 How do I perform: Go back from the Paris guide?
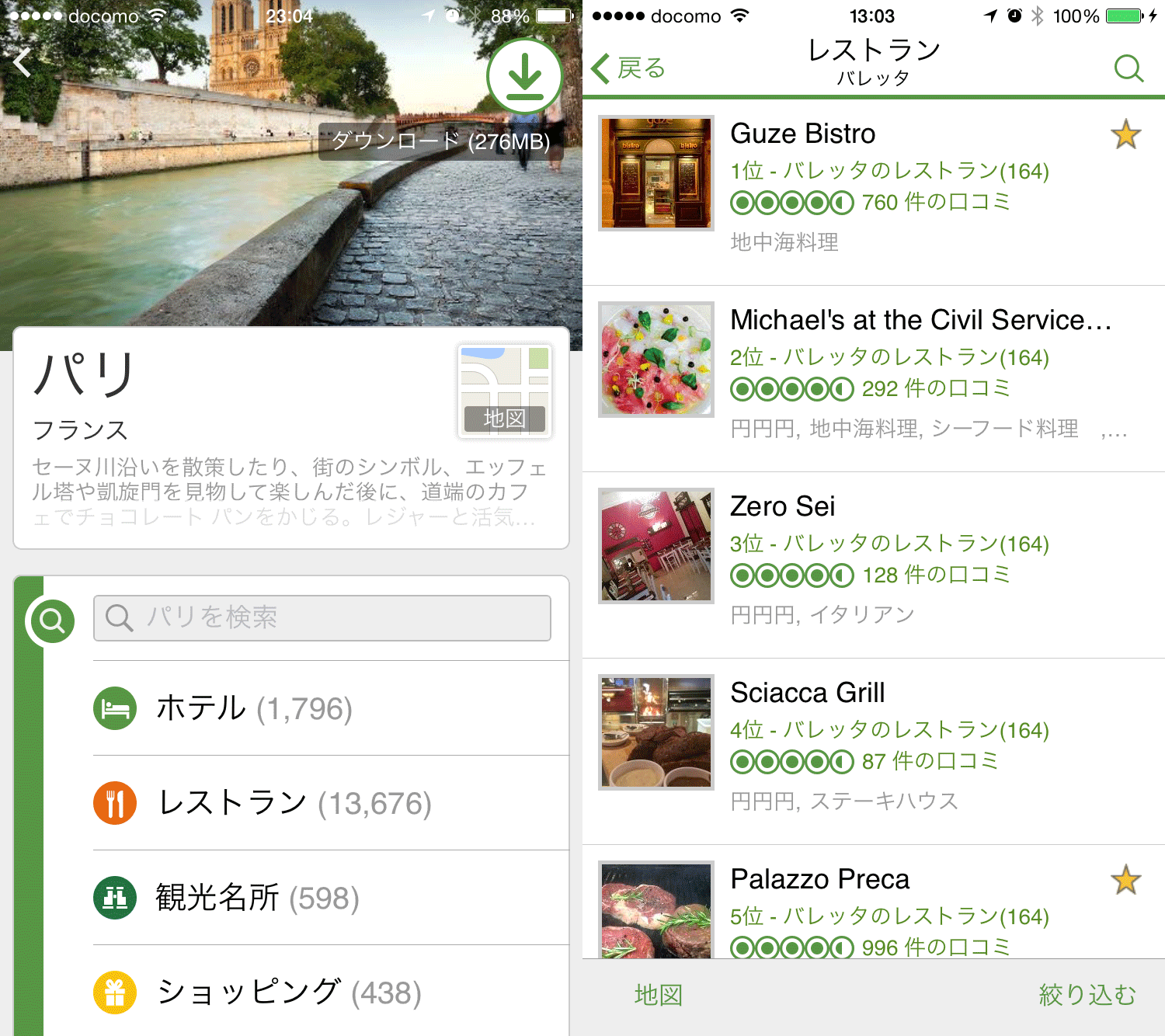click(x=23, y=63)
